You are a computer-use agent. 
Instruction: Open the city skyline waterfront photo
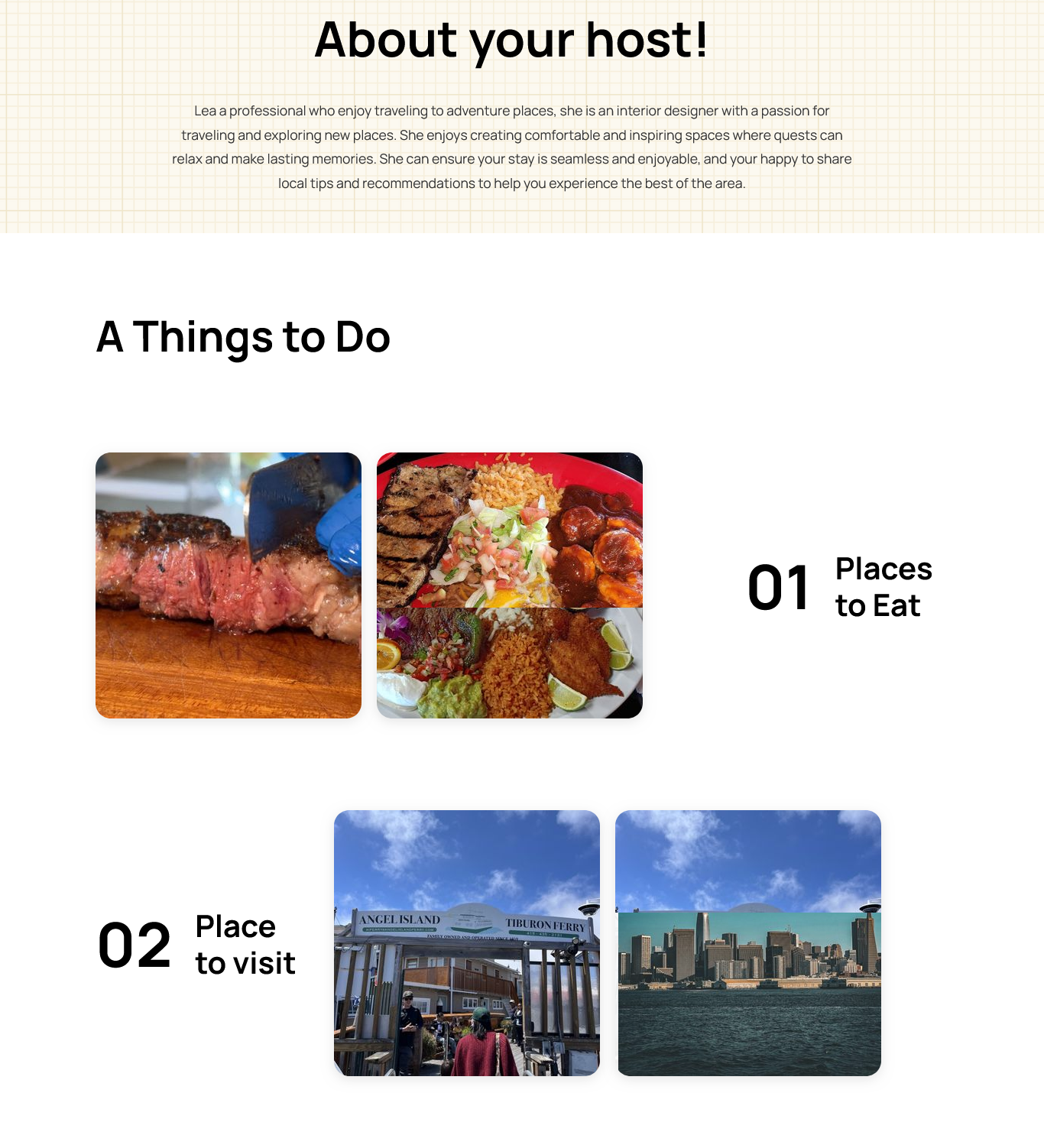point(747,942)
